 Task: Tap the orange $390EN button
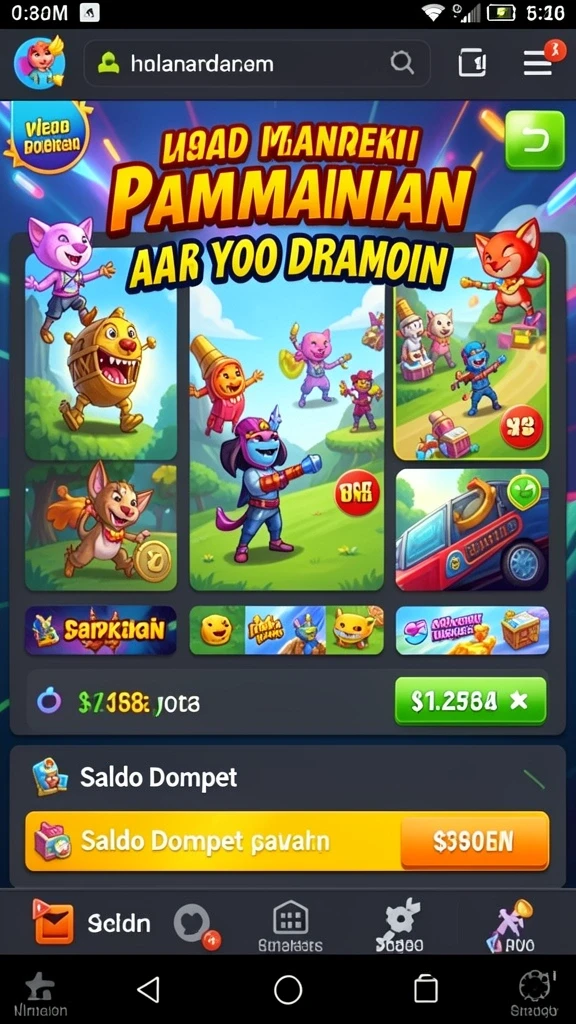click(x=475, y=842)
